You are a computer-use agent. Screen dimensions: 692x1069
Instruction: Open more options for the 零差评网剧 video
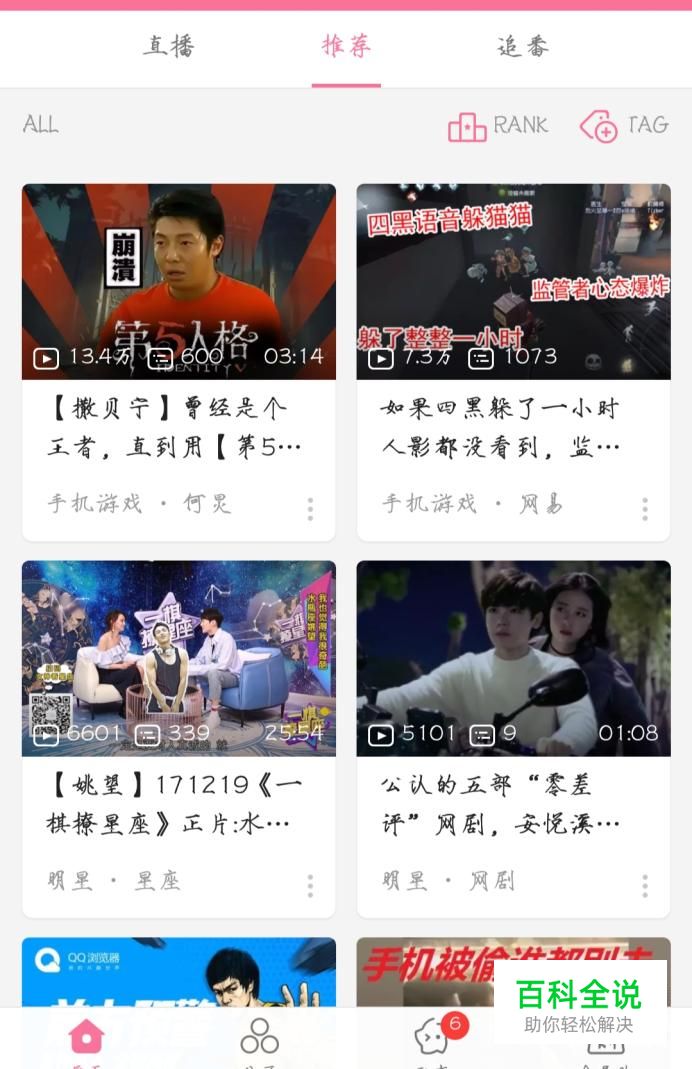pos(645,885)
